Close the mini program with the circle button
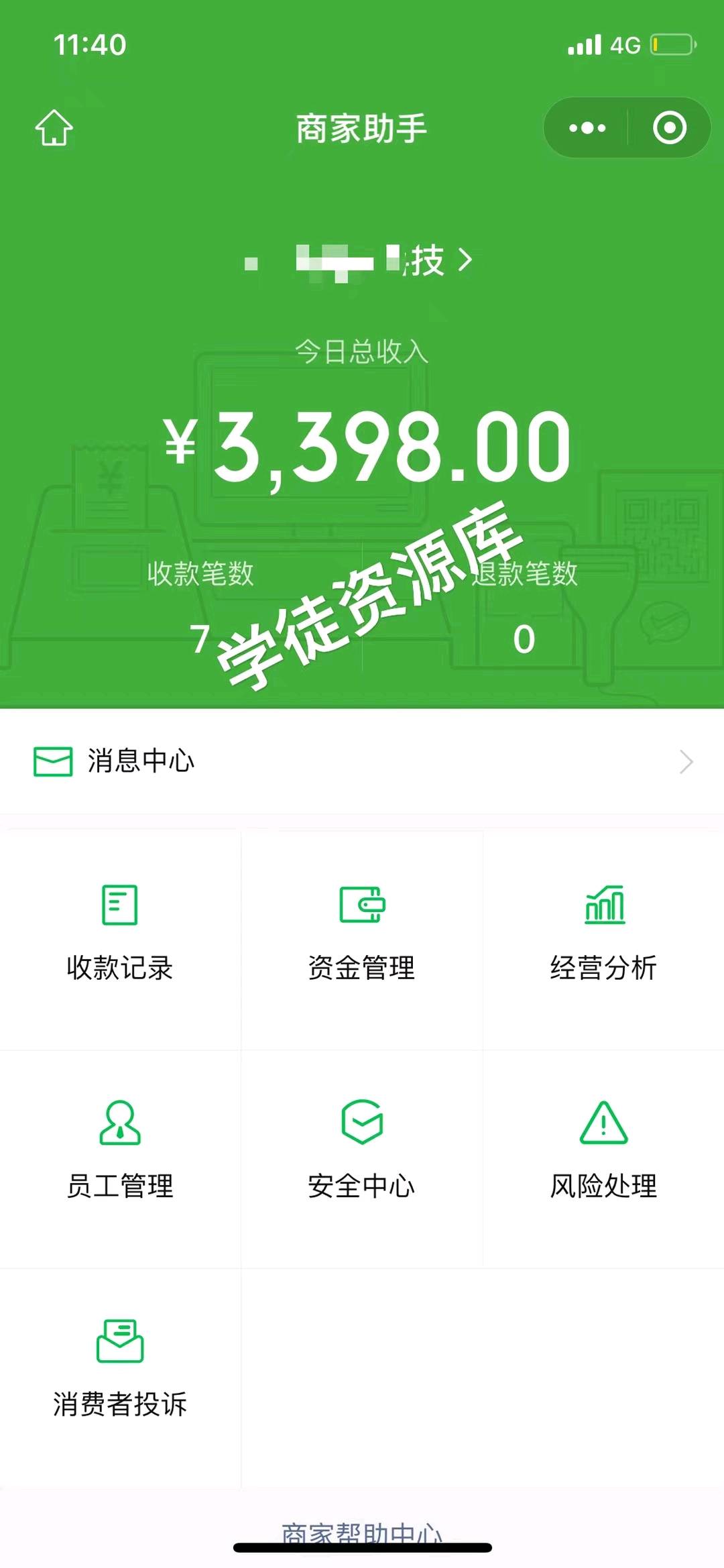 pyautogui.click(x=670, y=127)
